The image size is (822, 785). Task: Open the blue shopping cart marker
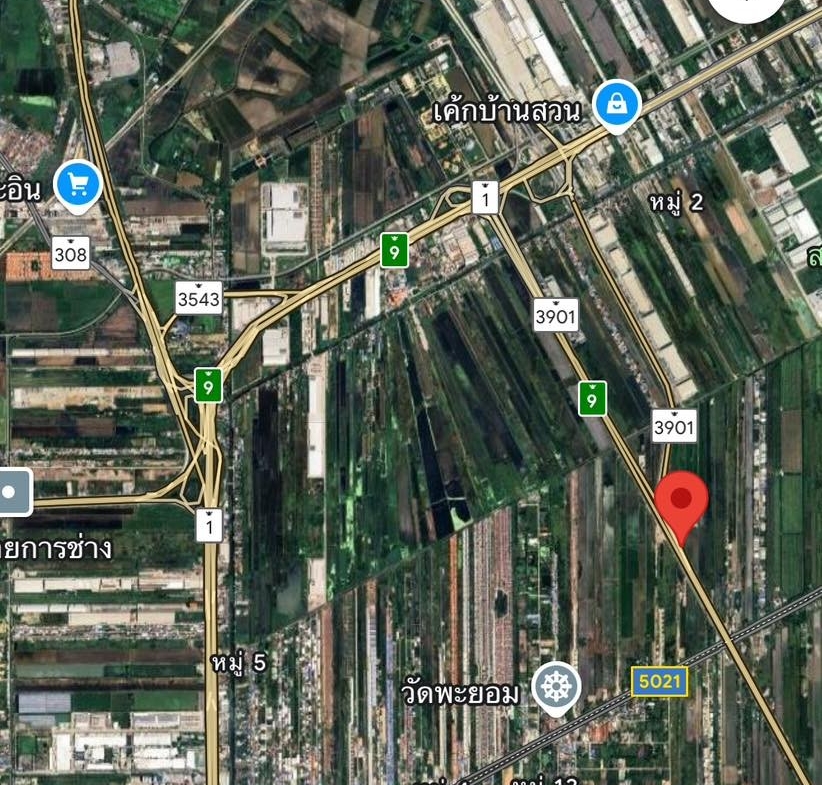79,184
